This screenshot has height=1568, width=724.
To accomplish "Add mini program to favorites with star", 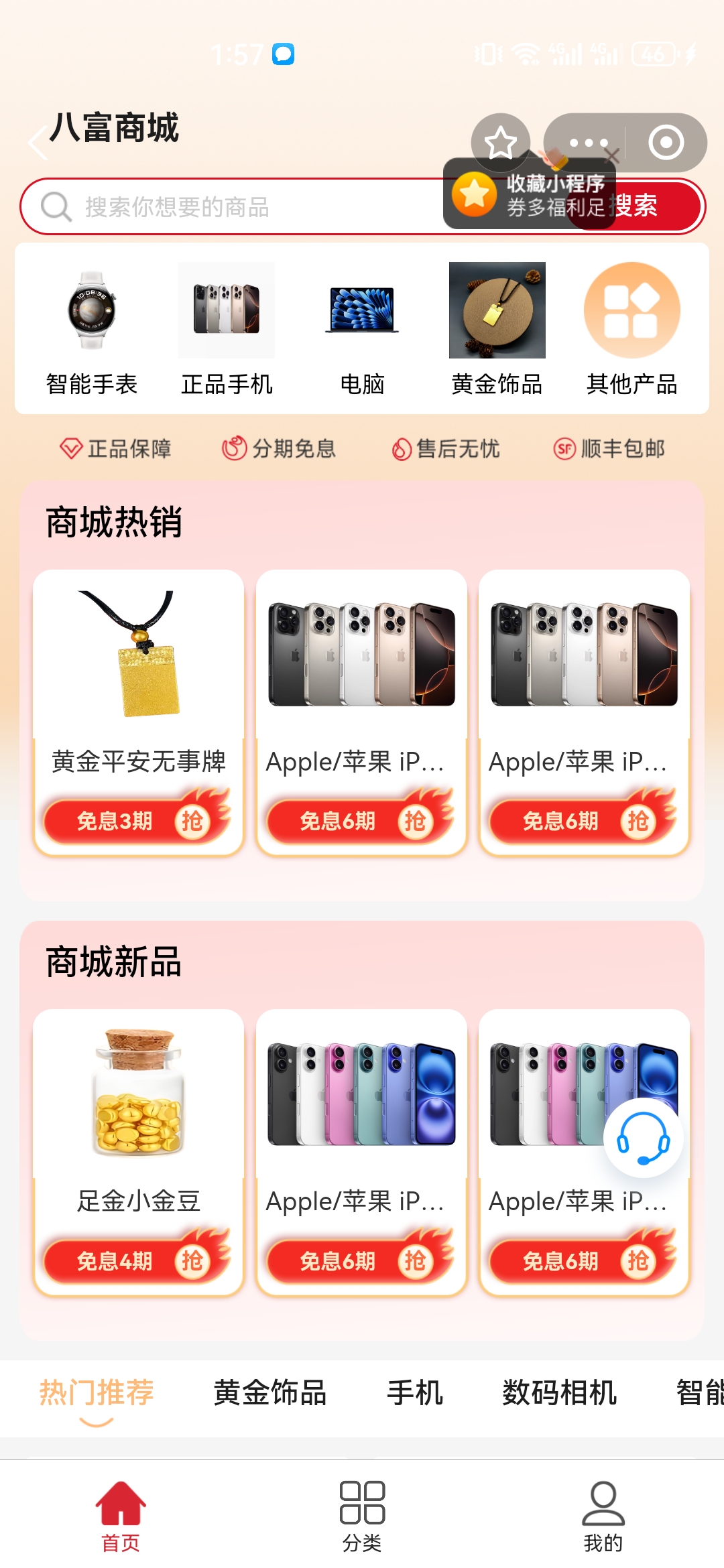I will point(500,142).
